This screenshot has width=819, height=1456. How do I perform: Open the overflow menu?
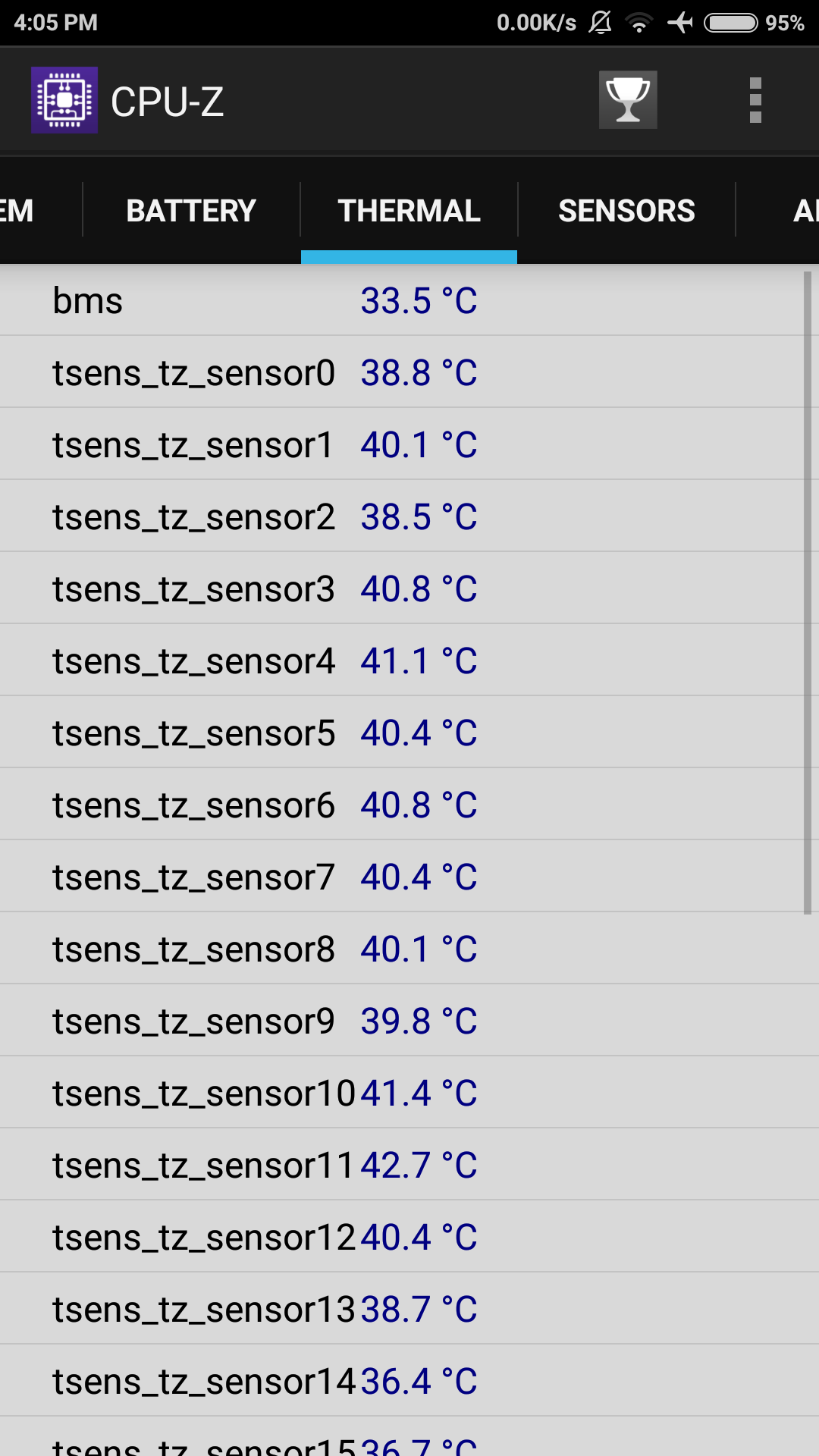755,100
